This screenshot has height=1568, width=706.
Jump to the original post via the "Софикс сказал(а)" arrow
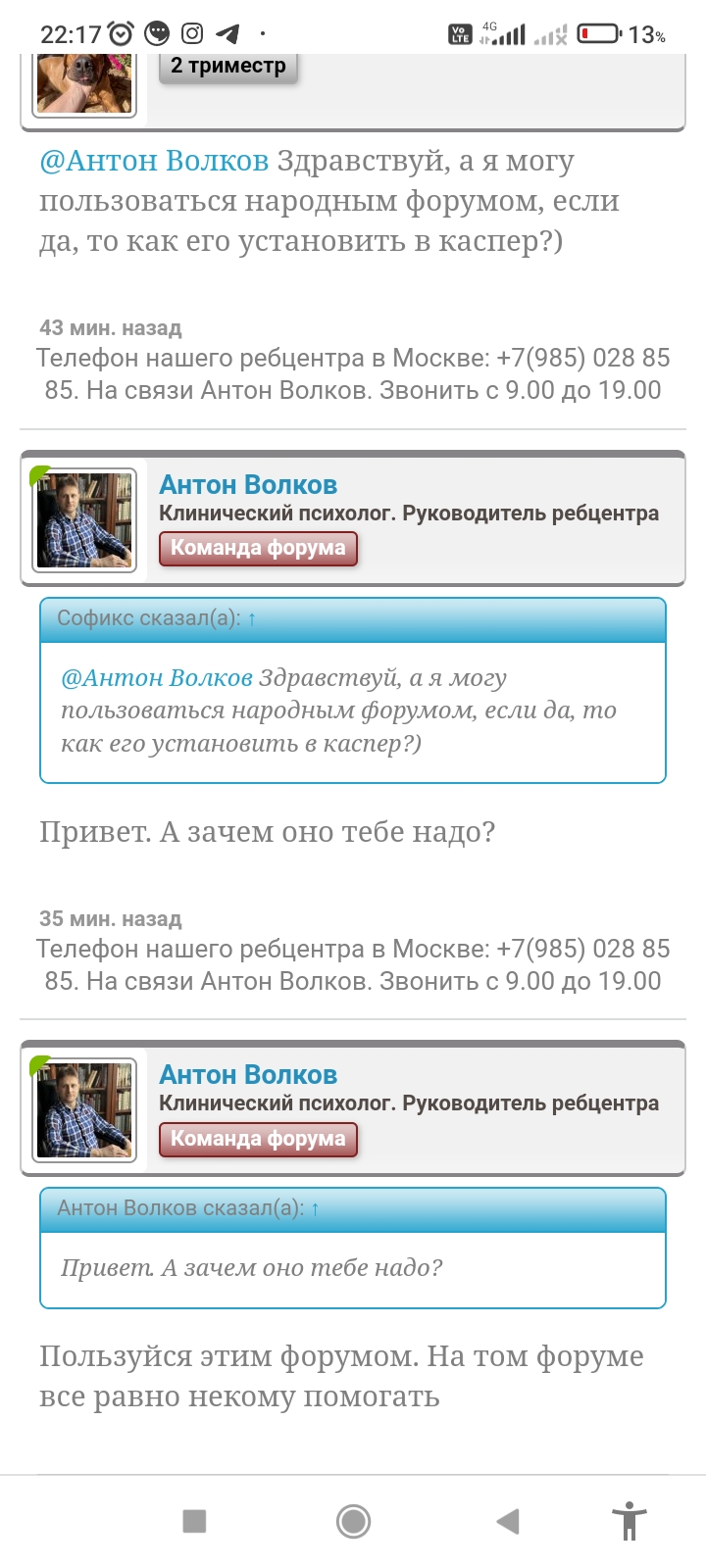252,618
